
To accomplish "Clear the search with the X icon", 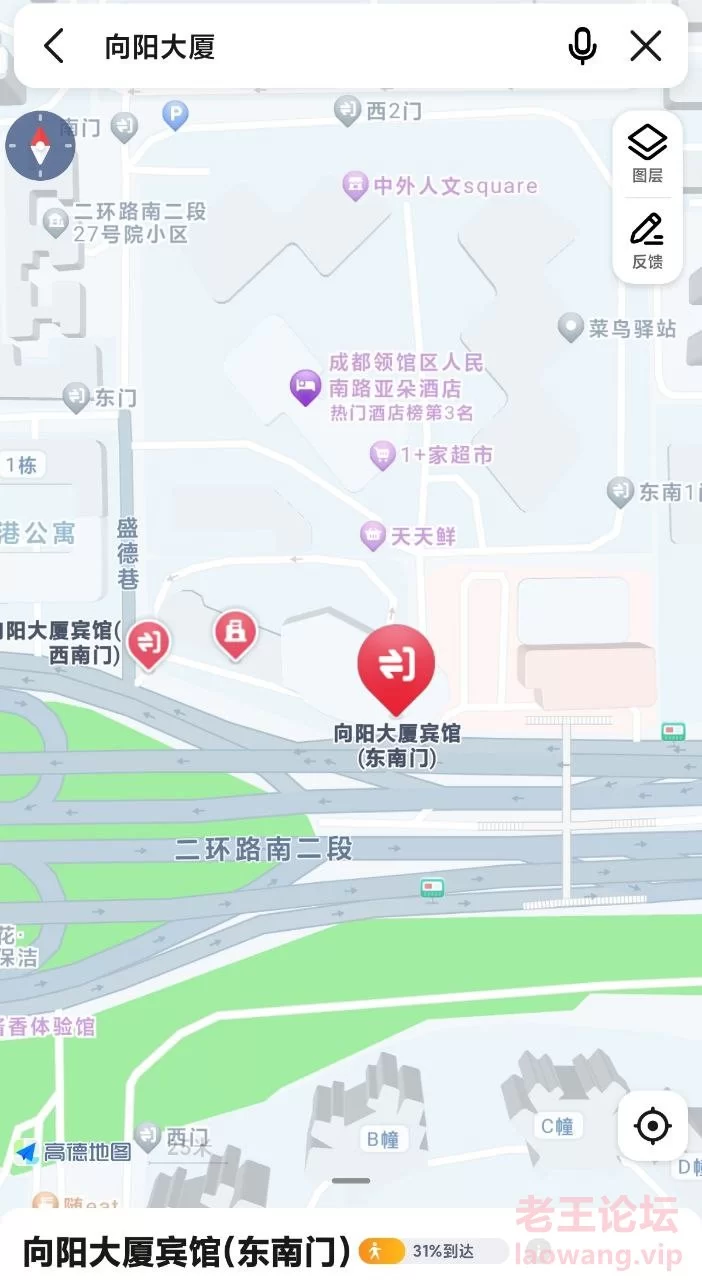I will (646, 46).
